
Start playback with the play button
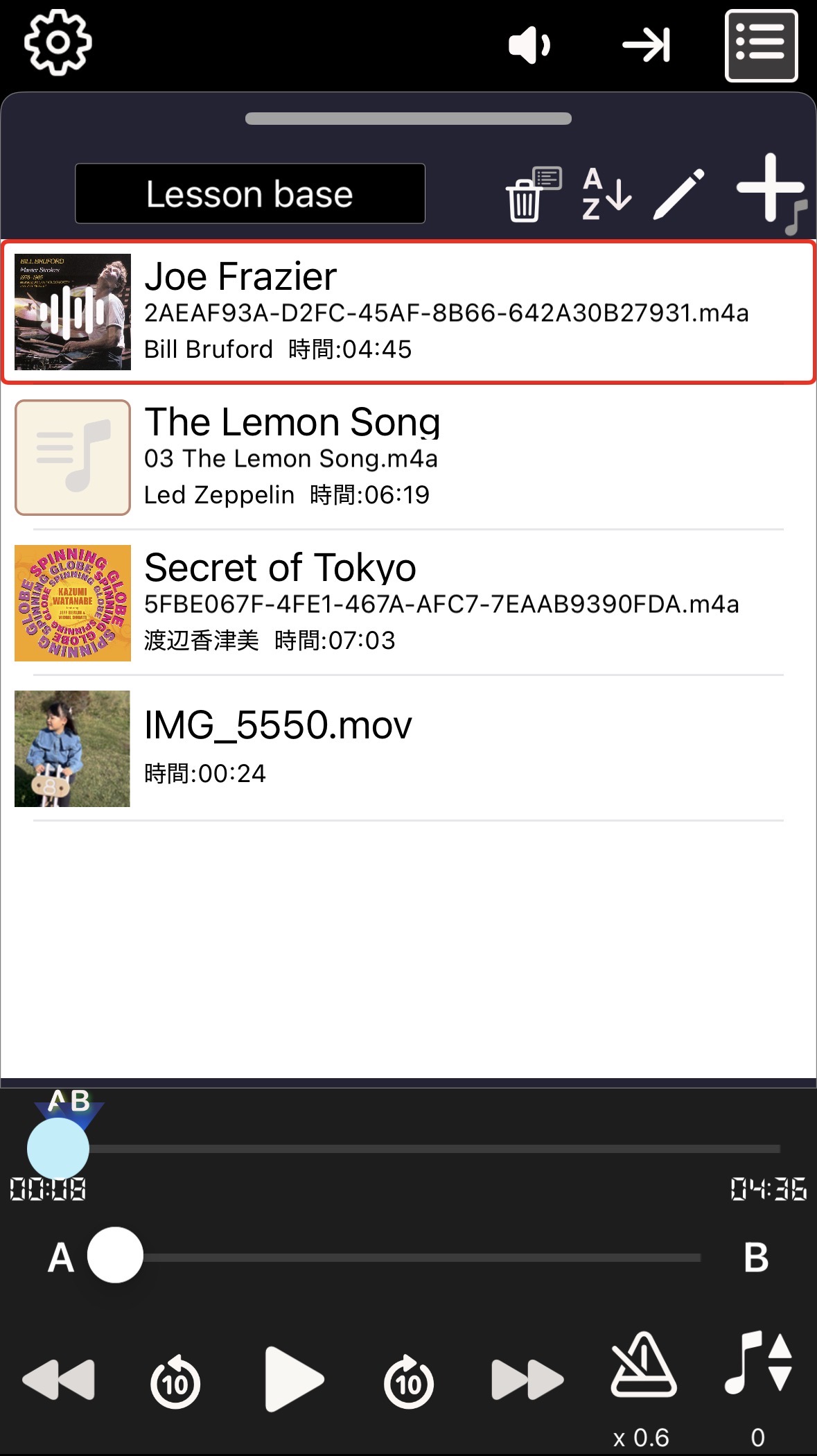click(x=294, y=1379)
